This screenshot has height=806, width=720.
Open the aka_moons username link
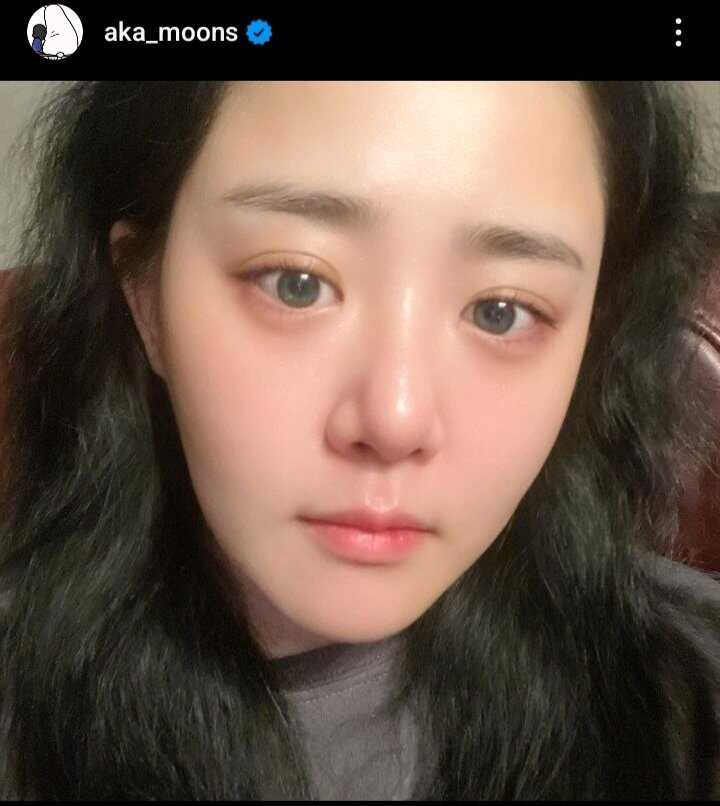click(170, 33)
